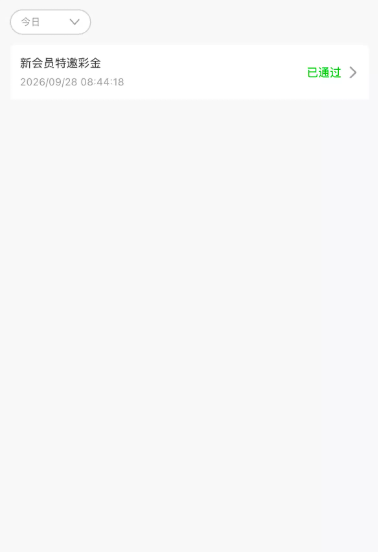Open the 新会员特邀彩金 record
Viewport: 378px width, 552px height.
tap(189, 73)
